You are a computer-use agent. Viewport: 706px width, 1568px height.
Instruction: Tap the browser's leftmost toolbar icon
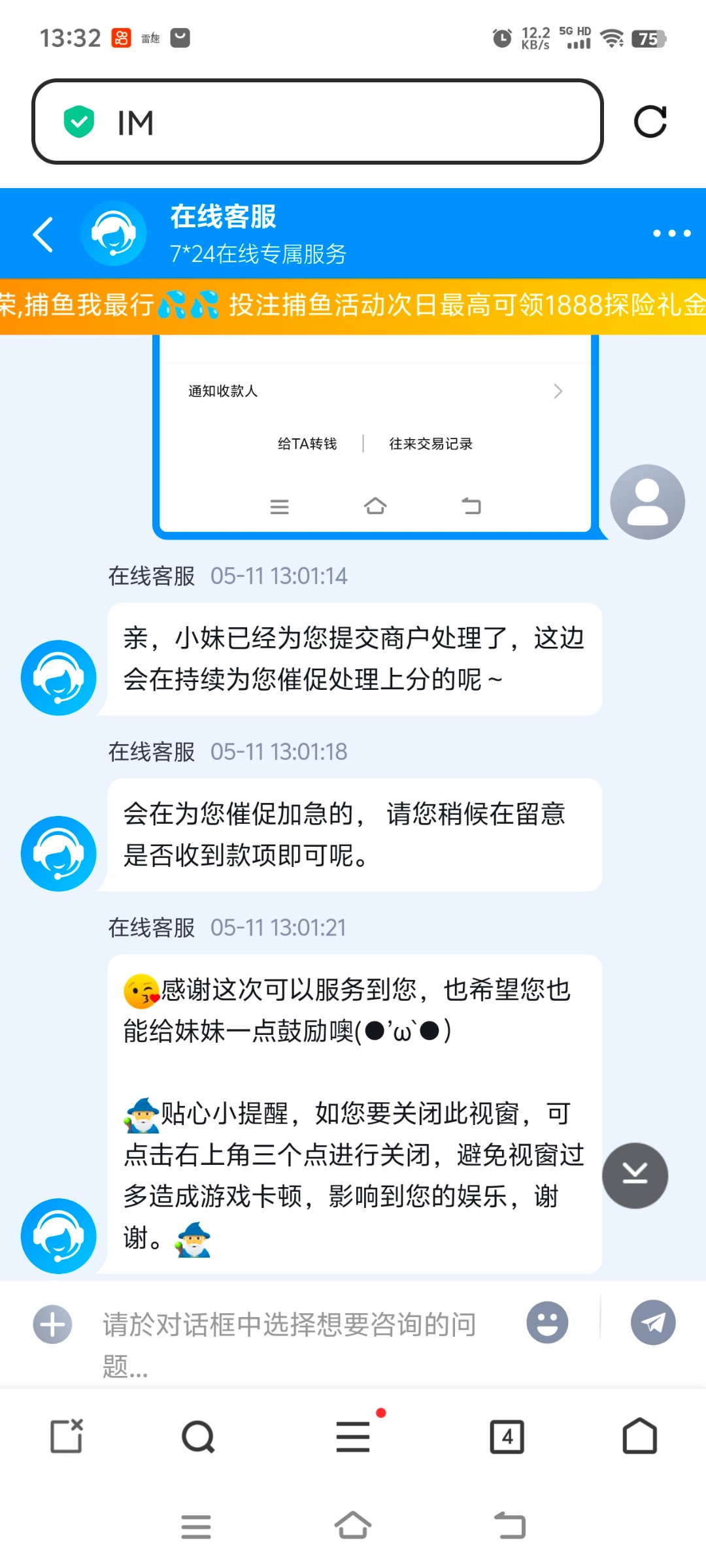point(67,1436)
